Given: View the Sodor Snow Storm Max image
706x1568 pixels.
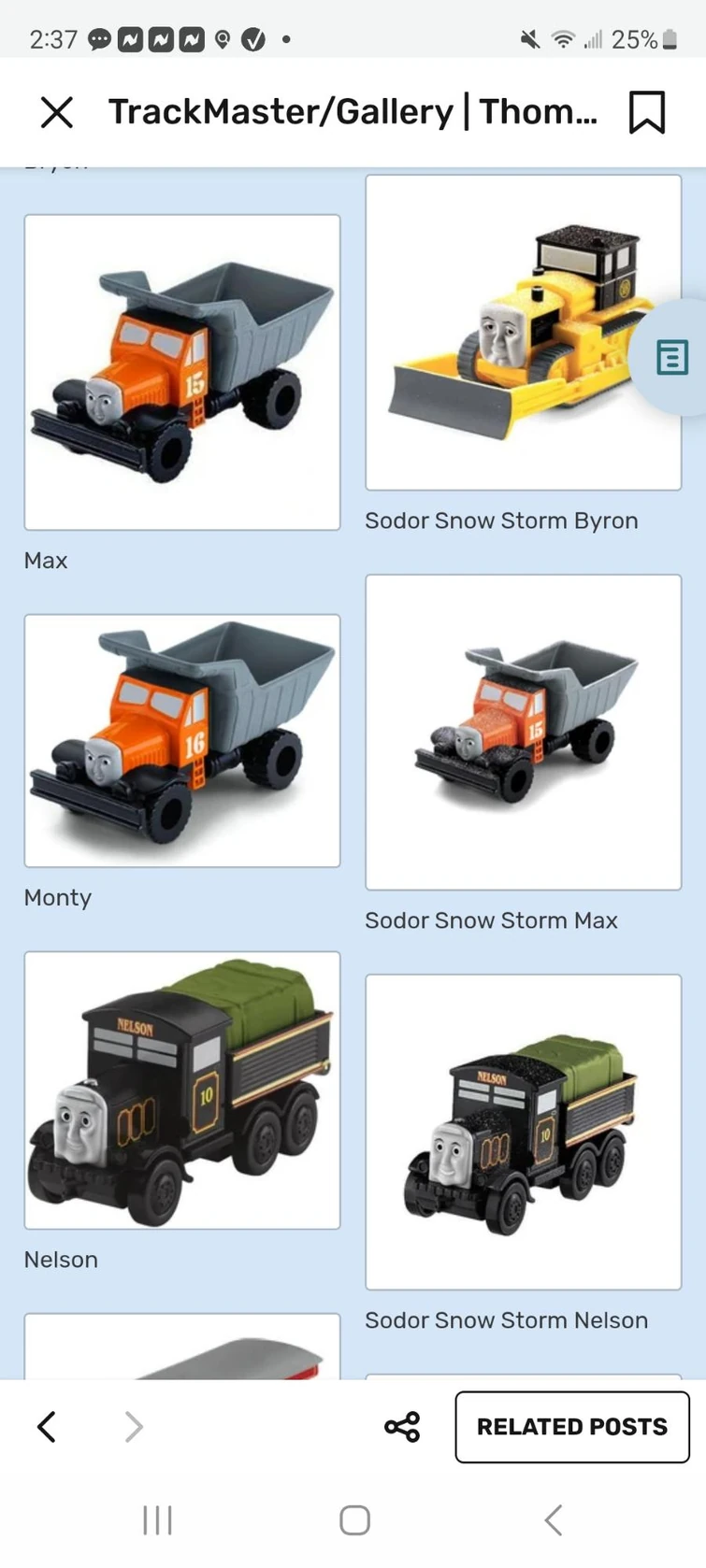Looking at the screenshot, I should (x=524, y=732).
